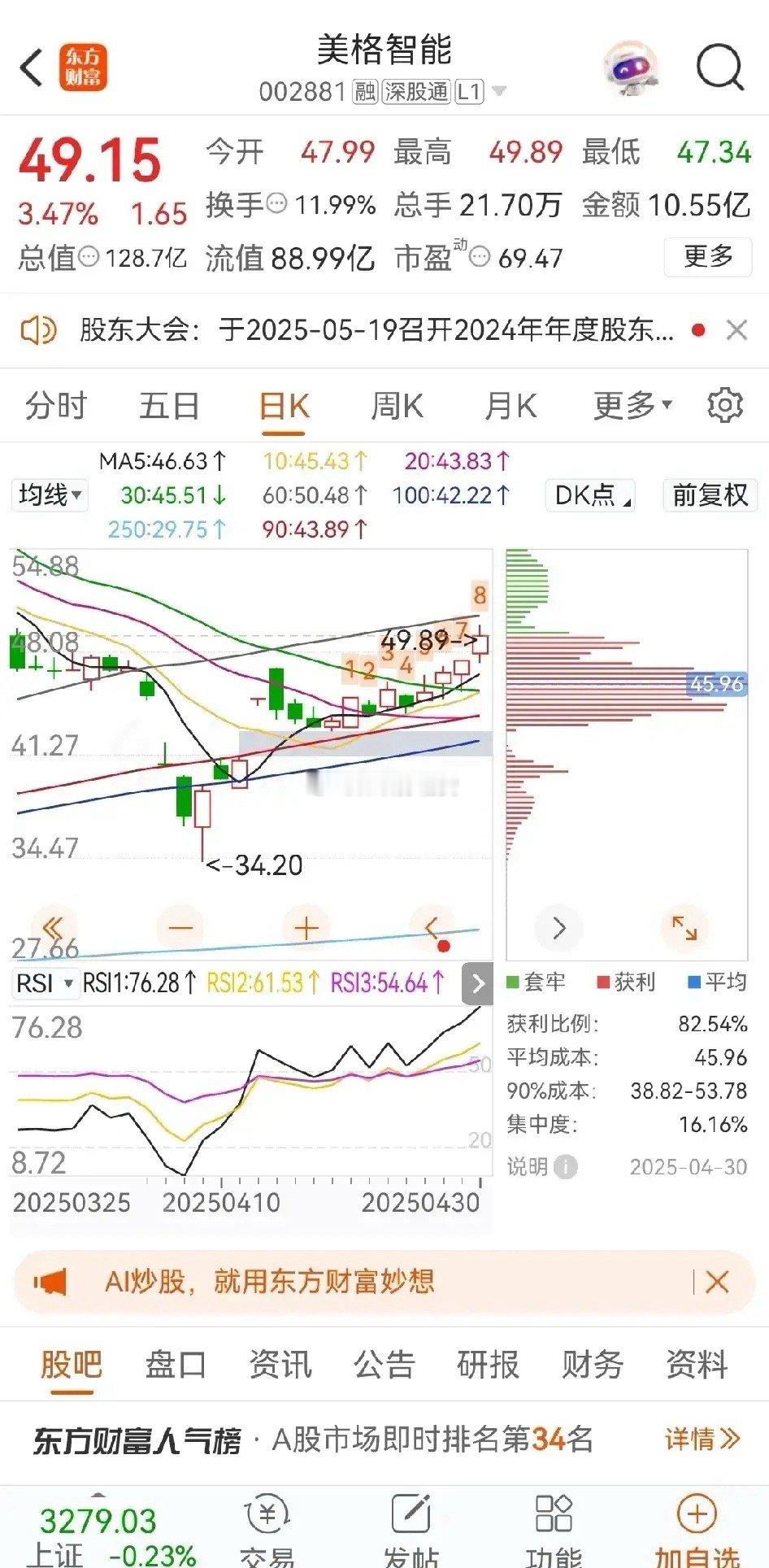Open the search magnifier icon
This screenshot has width=769, height=1568.
coord(719,67)
